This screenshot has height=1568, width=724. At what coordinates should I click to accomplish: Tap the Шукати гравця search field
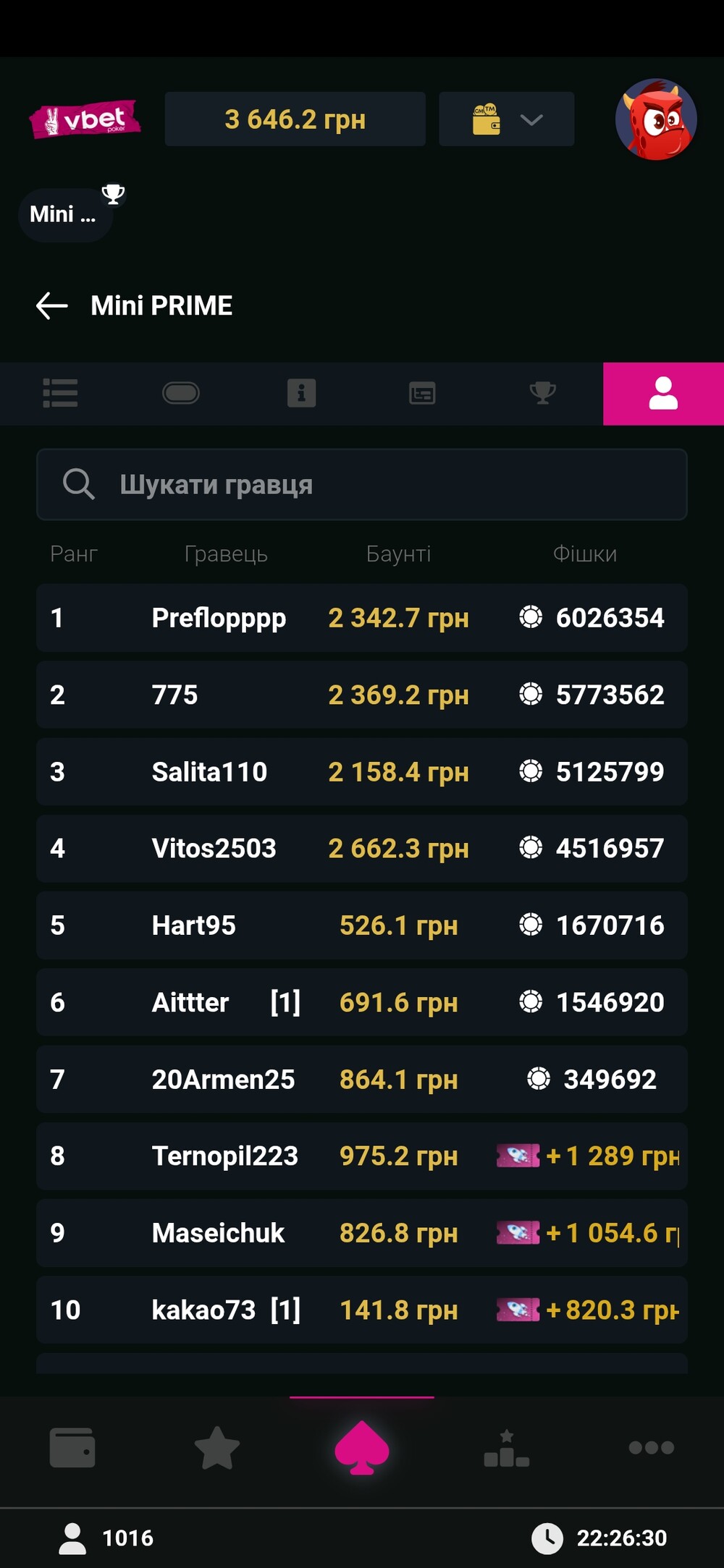362,484
